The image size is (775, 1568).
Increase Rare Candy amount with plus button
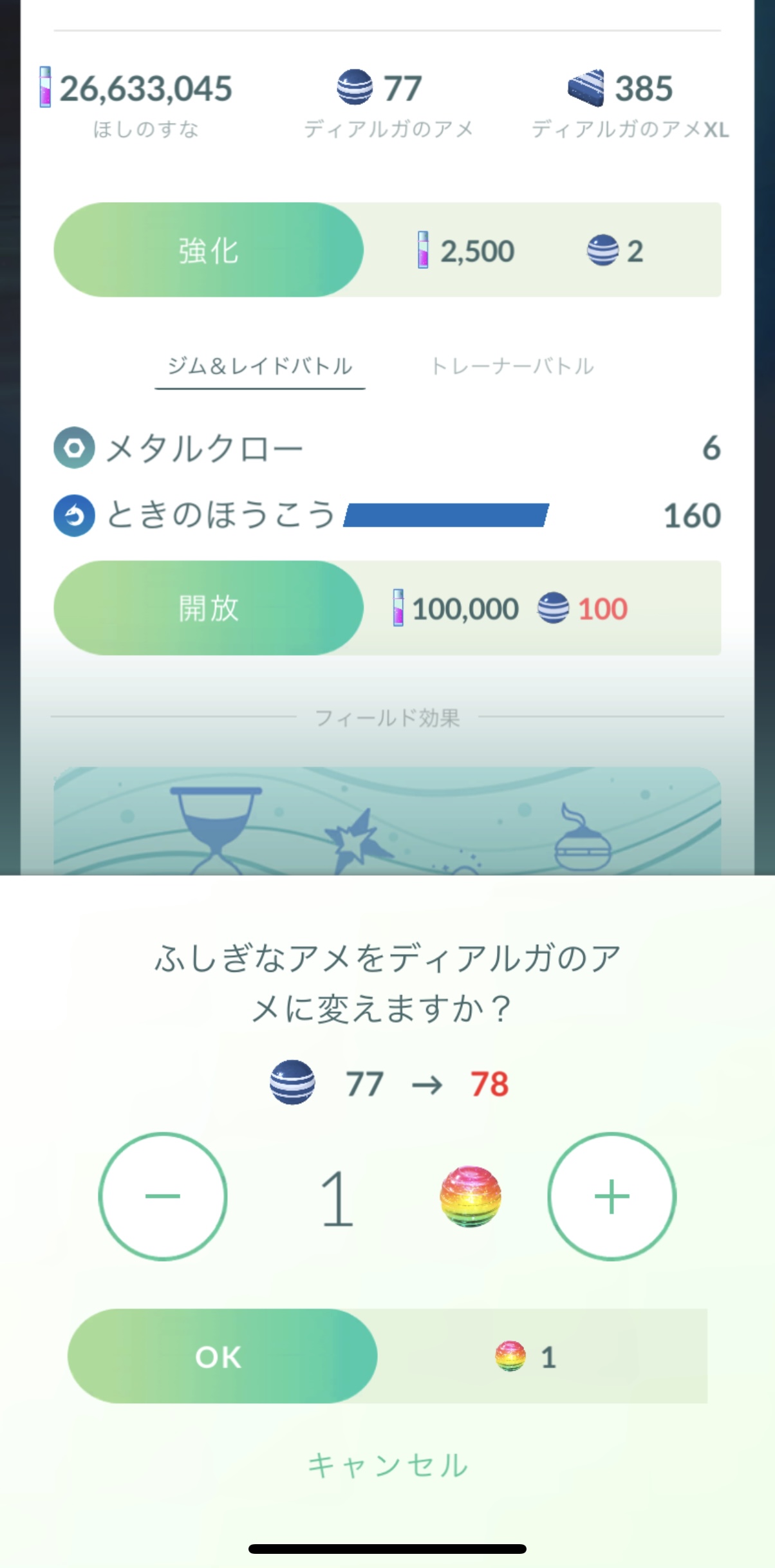click(x=612, y=1196)
